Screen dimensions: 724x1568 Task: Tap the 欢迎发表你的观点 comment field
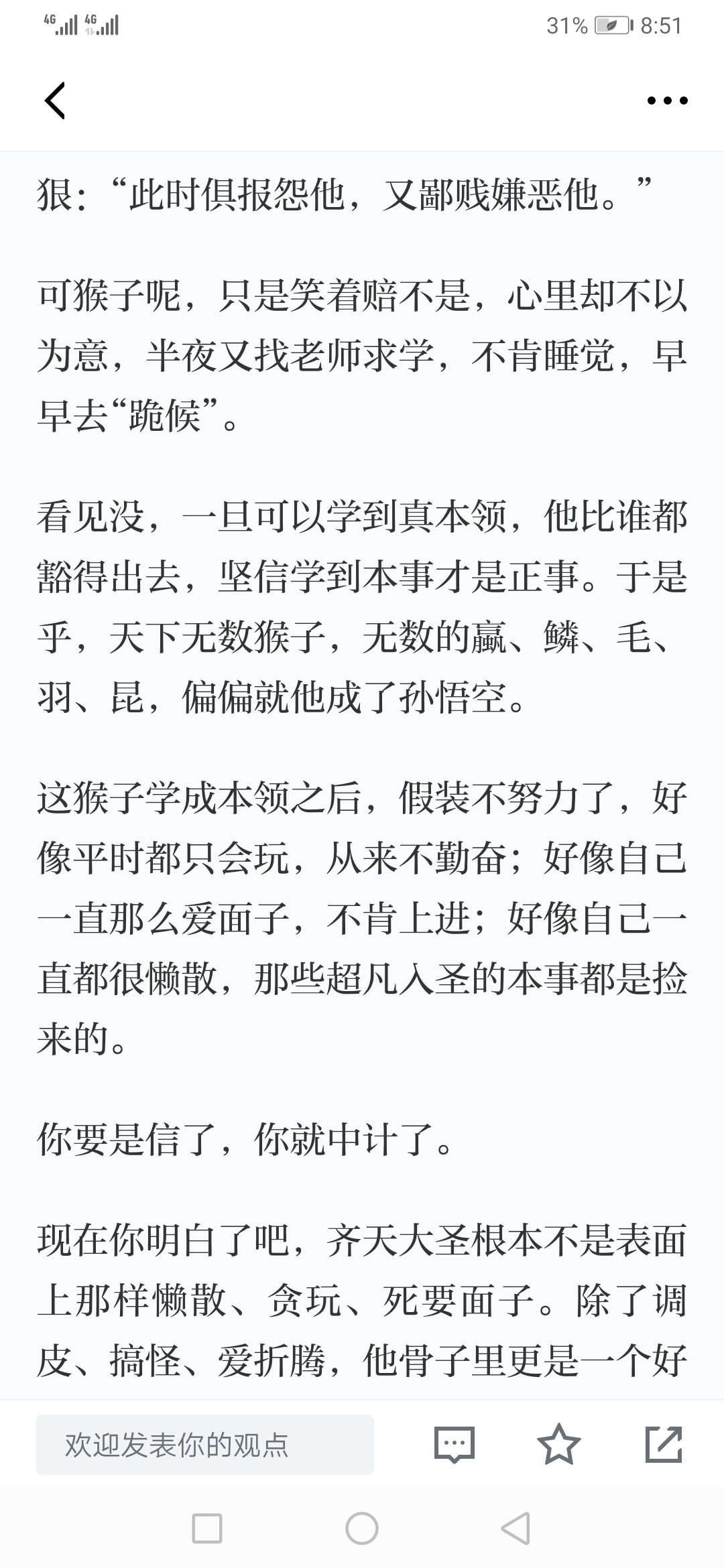coord(205,1445)
